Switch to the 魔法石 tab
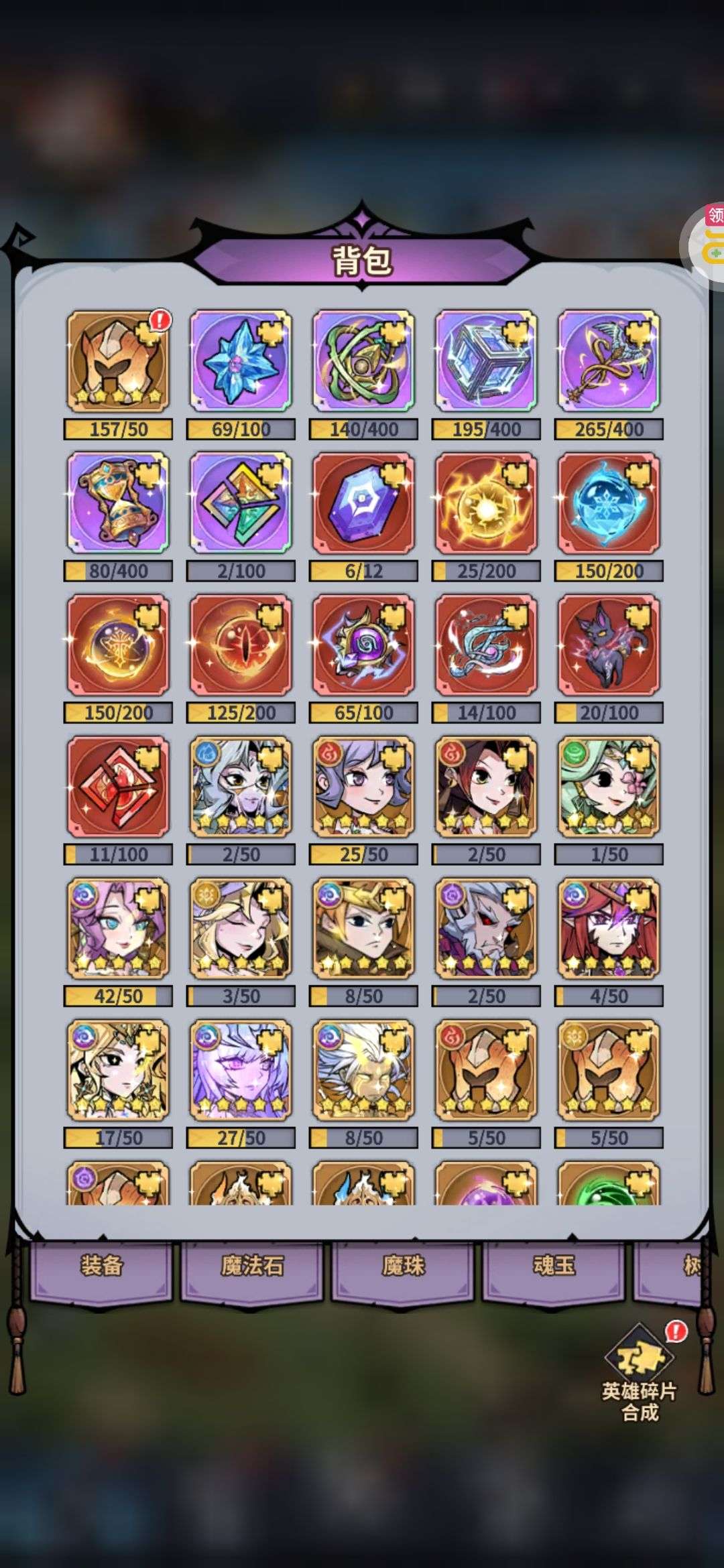Screen dimensions: 724x1568 point(252,1266)
